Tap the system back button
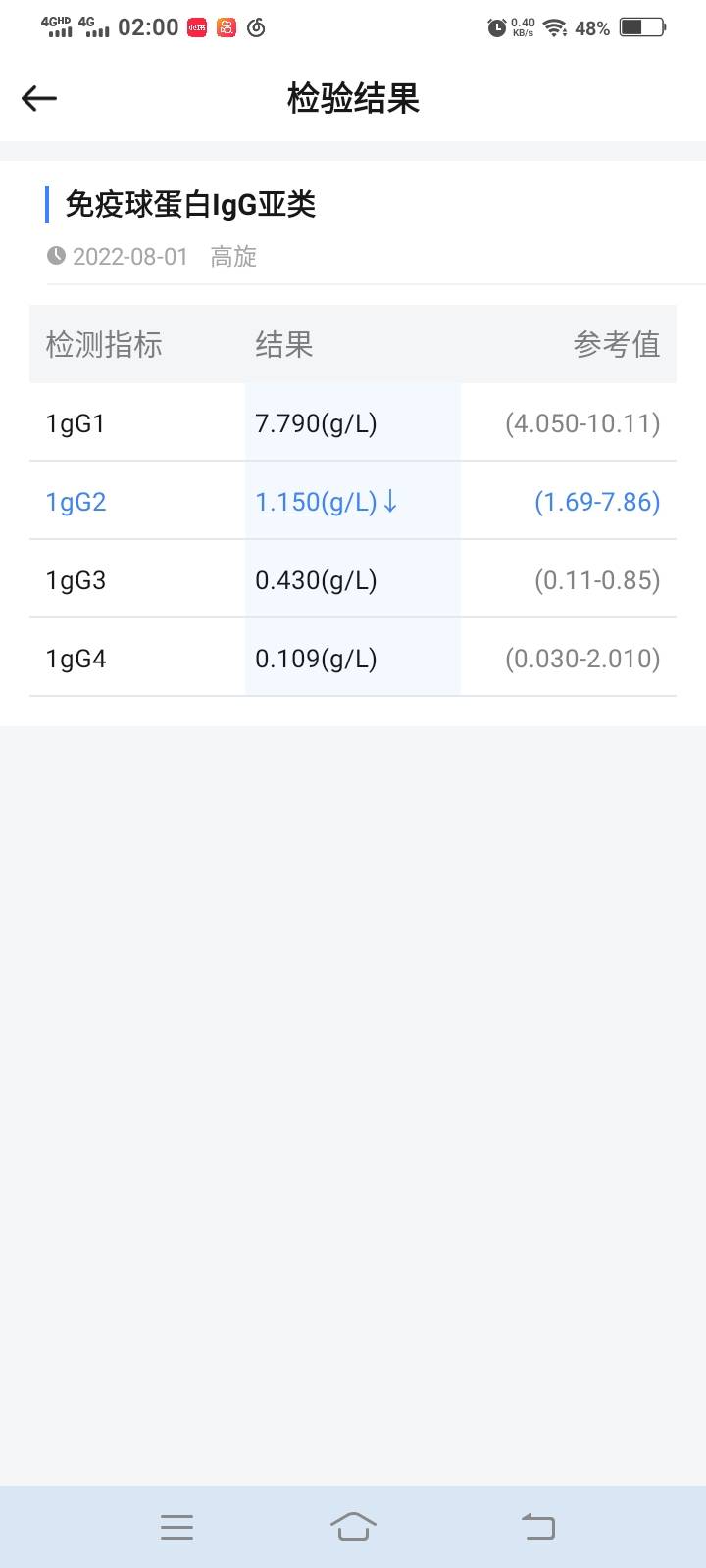706x1568 pixels. point(537,1526)
